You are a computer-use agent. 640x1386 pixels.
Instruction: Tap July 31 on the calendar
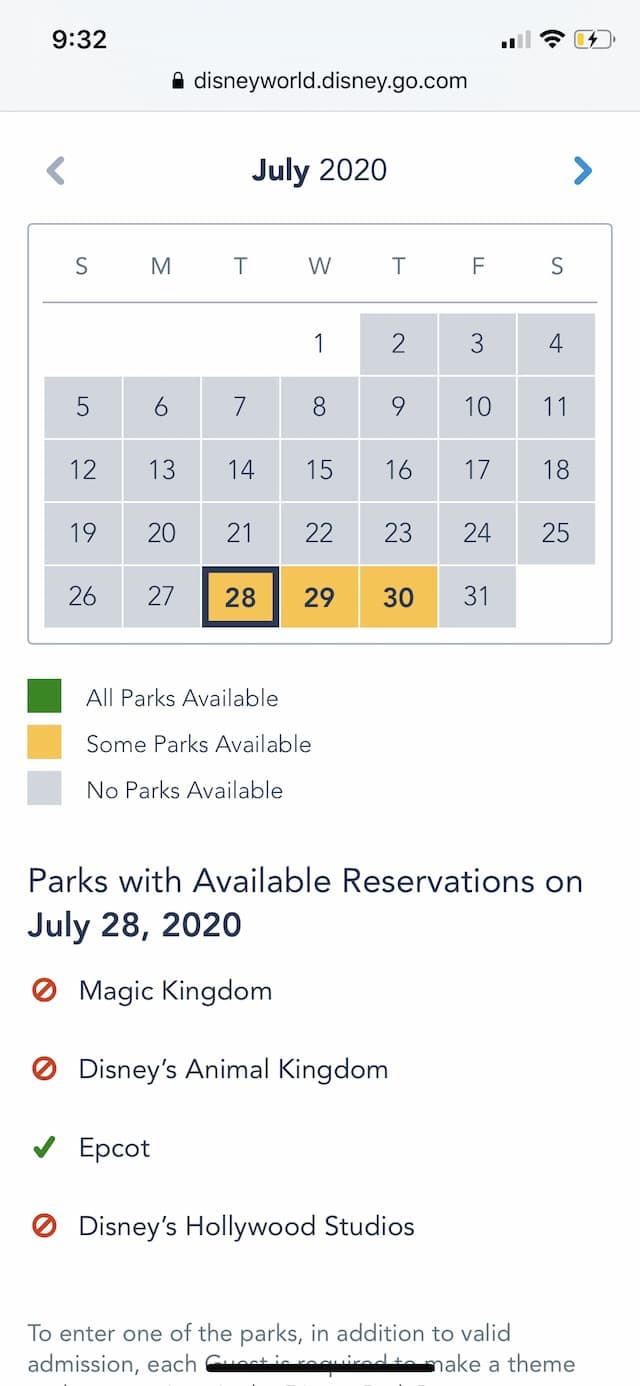[477, 597]
